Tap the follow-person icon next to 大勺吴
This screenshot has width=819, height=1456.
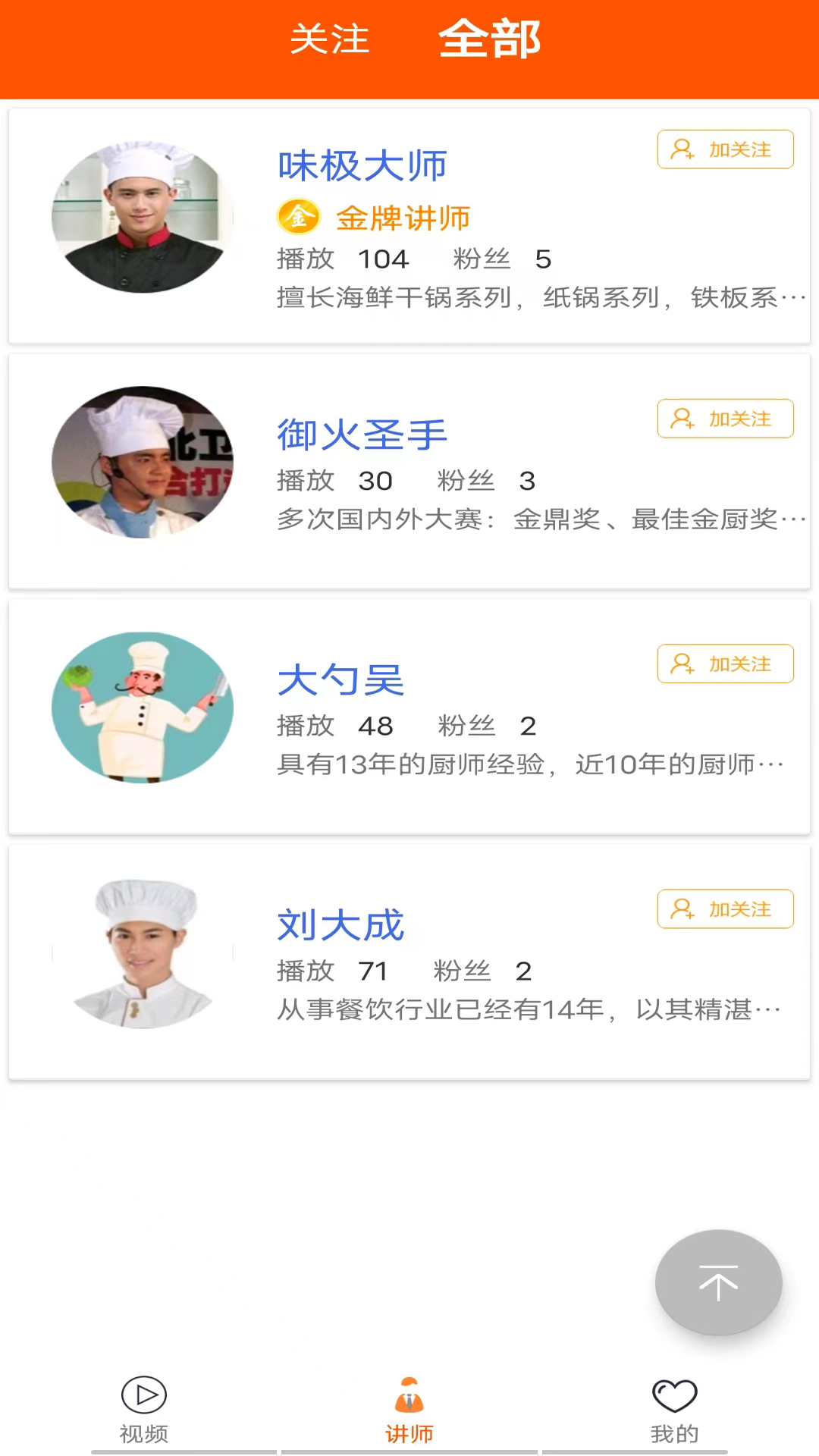[x=682, y=664]
